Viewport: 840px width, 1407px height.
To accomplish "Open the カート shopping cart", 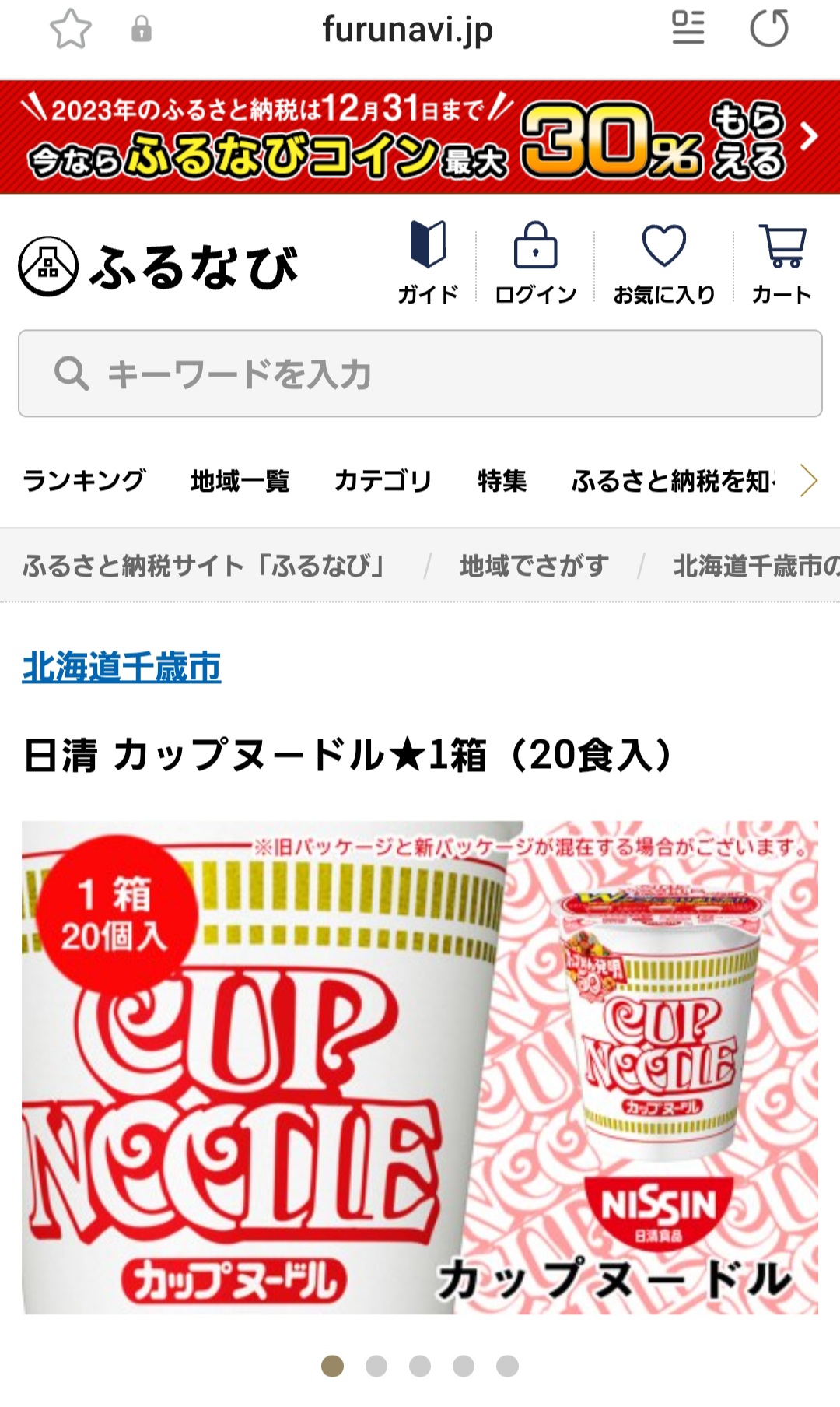I will pos(782,262).
